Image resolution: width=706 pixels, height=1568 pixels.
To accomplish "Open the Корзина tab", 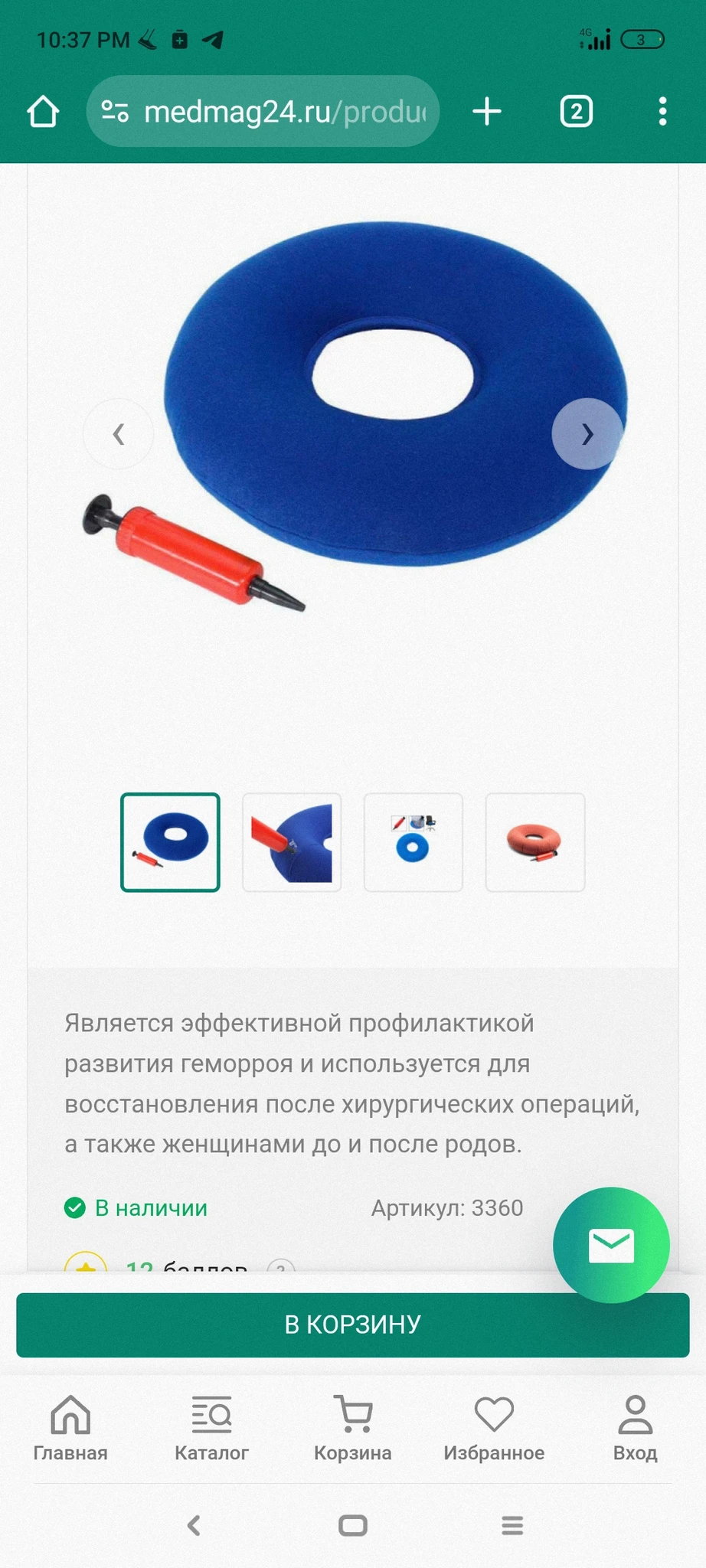I will point(353,1429).
